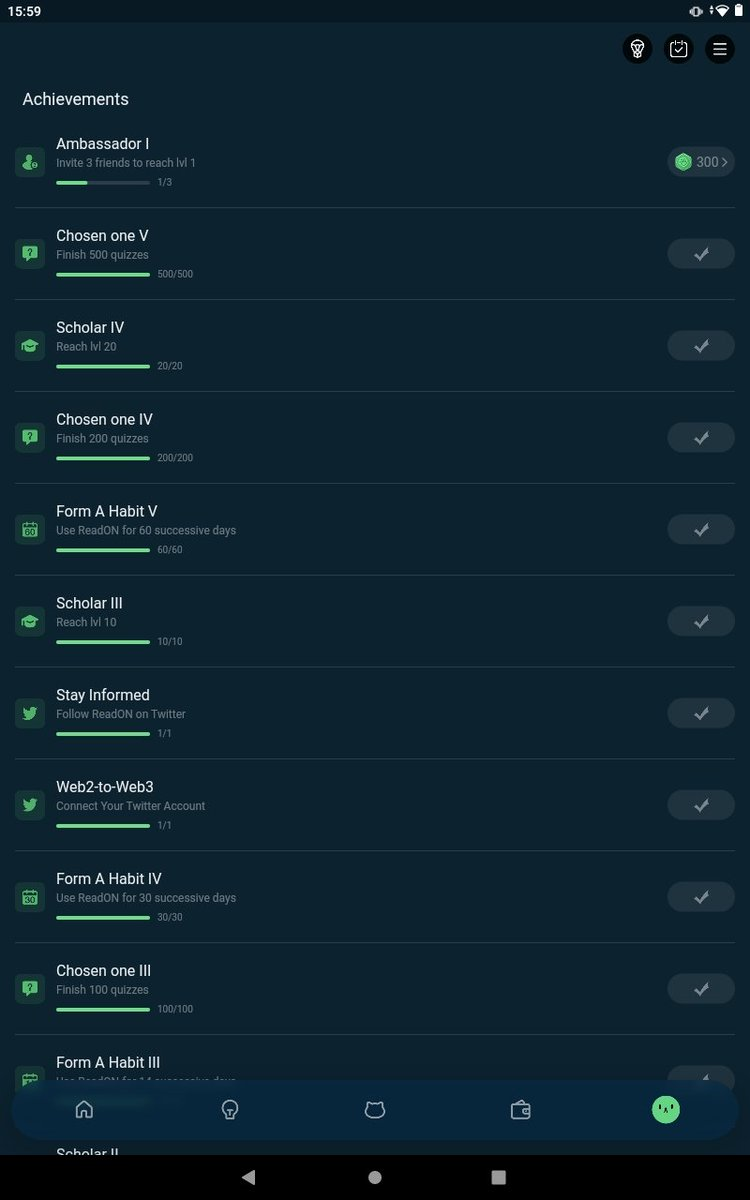Go to the system home screen
The image size is (750, 1200).
point(375,1178)
